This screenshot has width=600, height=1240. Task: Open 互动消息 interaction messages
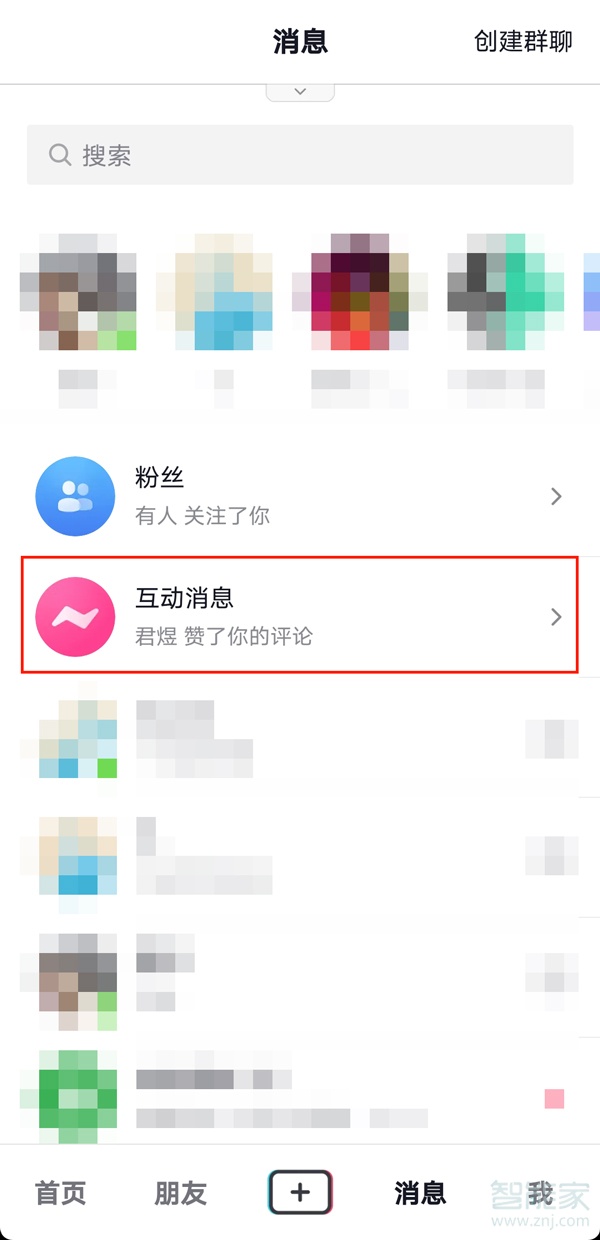click(300, 616)
